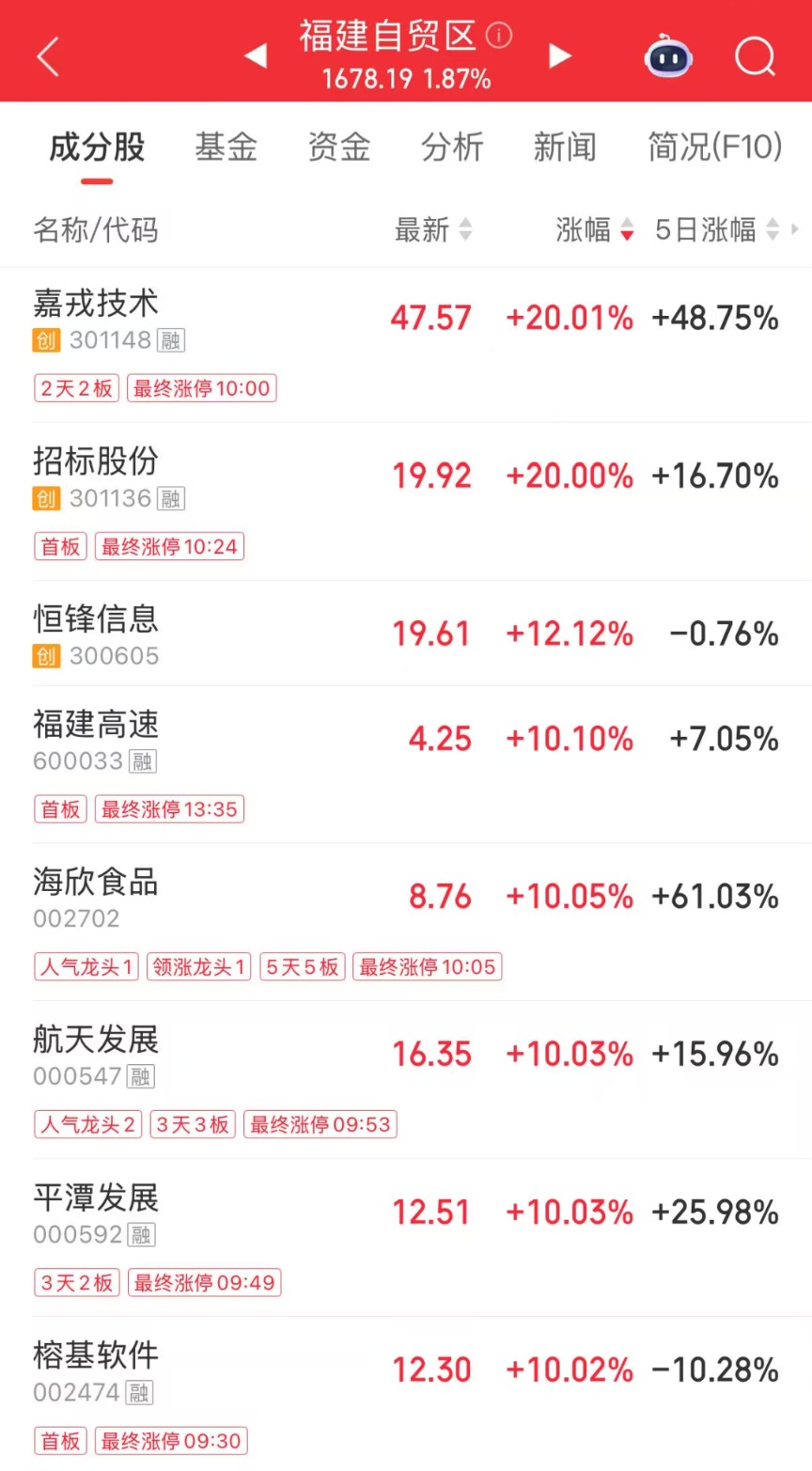812x1471 pixels.
Task: Open the stock 平潭发展
Action: [96, 1198]
